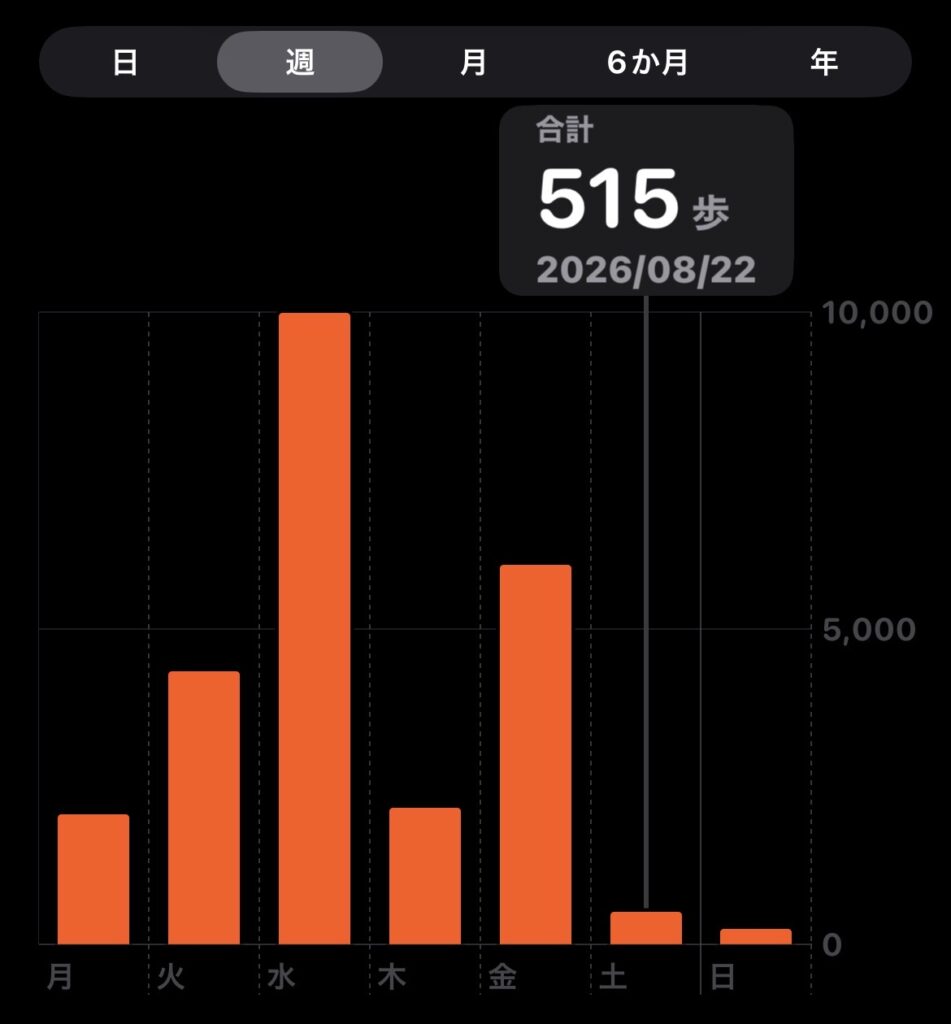951x1024 pixels.
Task: Switch to the 月 (month) view
Action: [474, 63]
